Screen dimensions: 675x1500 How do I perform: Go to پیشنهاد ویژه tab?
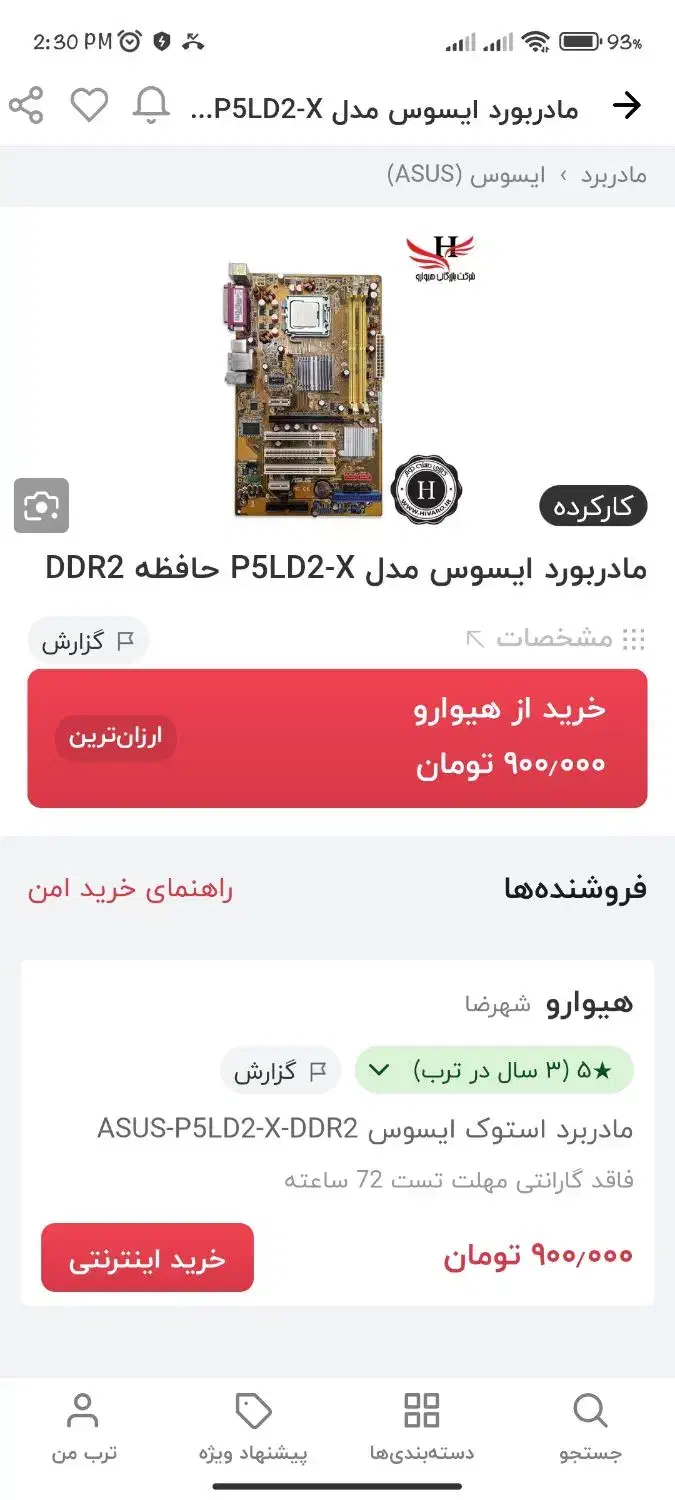253,1428
